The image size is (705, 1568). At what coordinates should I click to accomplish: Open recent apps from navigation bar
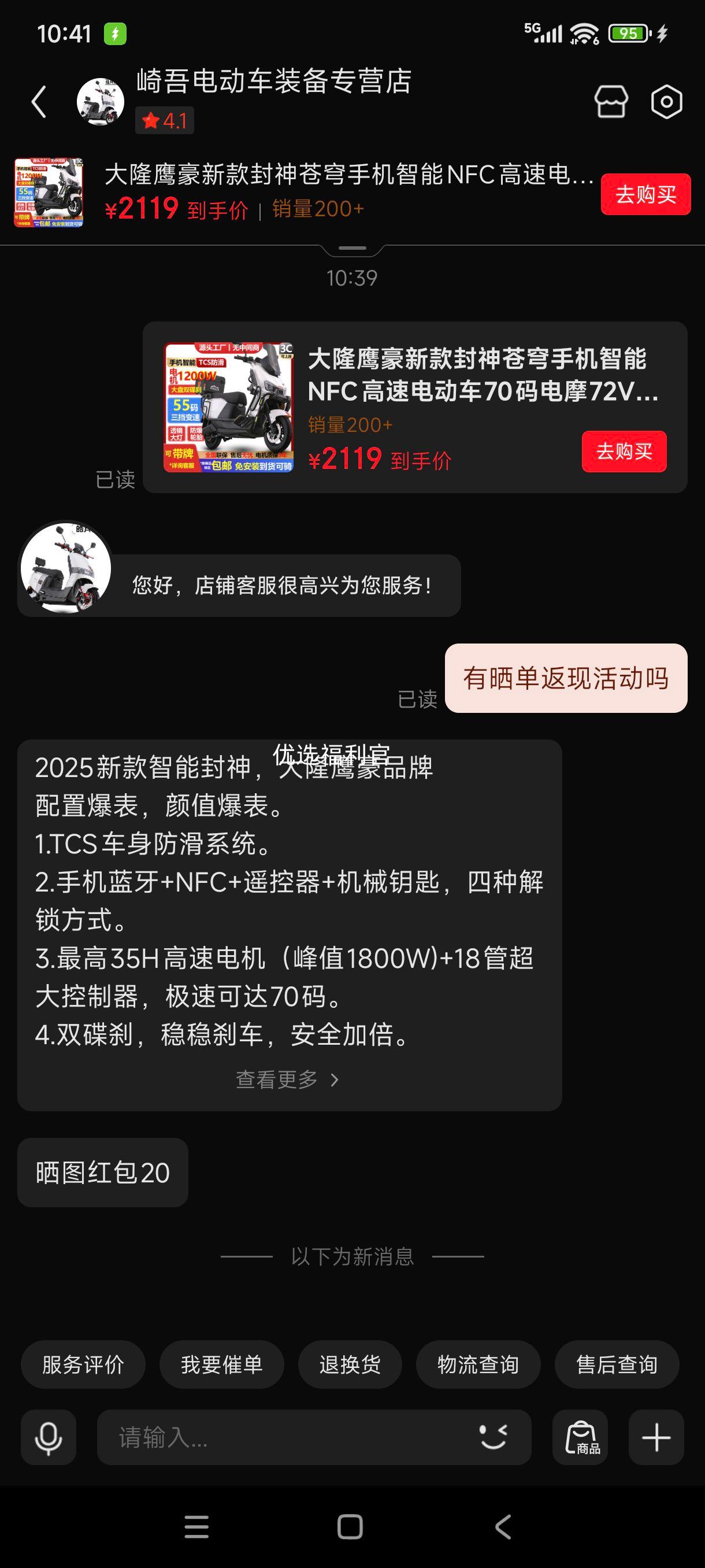pos(196,1526)
